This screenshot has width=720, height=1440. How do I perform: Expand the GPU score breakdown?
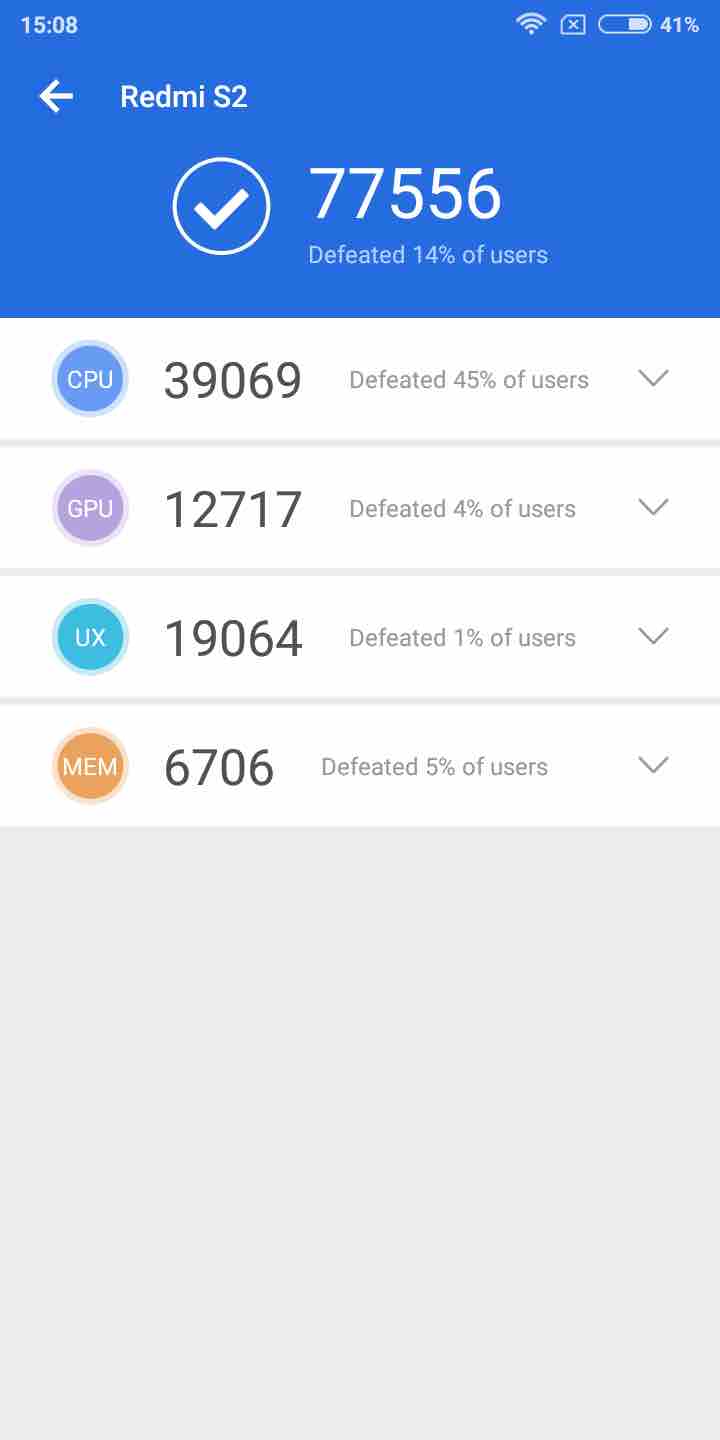coord(653,508)
